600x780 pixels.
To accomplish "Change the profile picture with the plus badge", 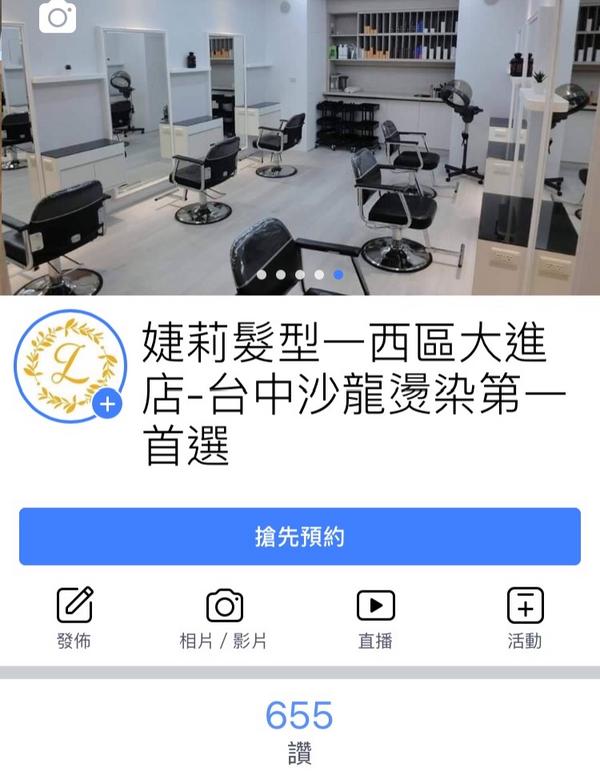I will tap(108, 404).
